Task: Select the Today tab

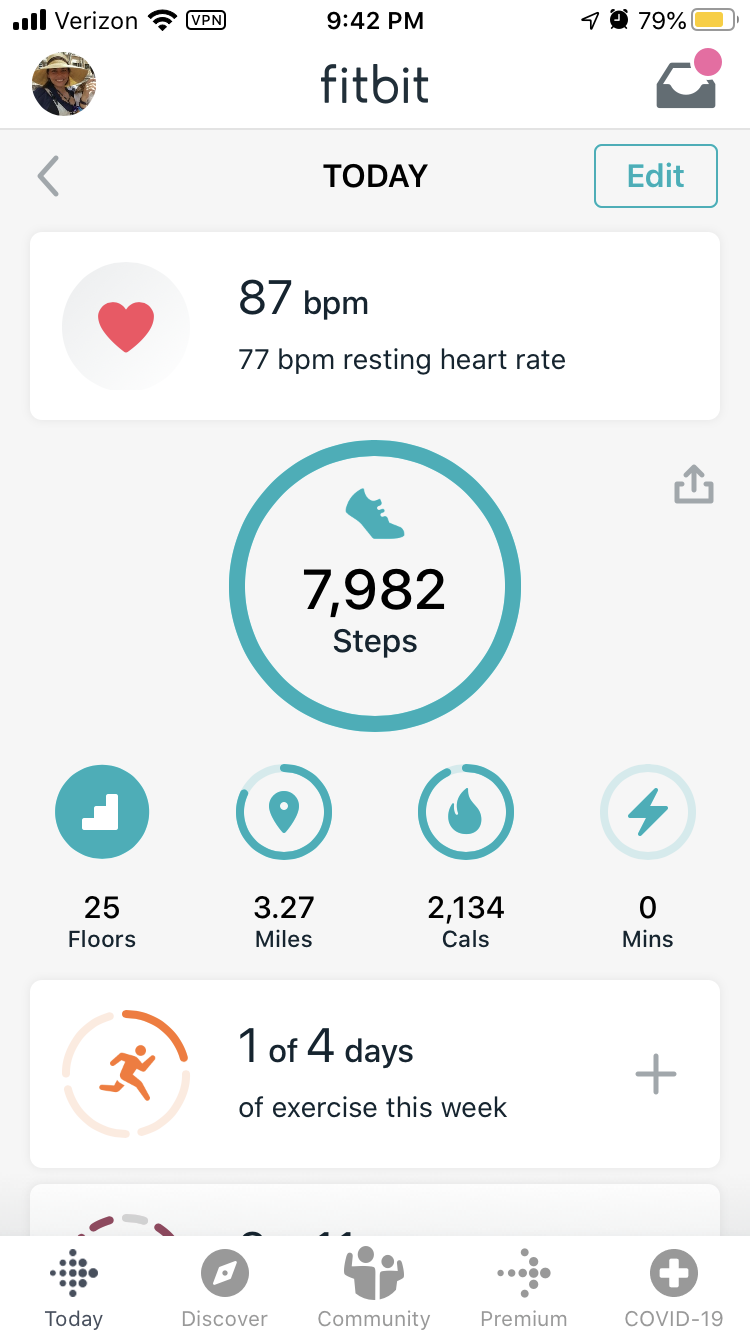Action: coord(74,1288)
